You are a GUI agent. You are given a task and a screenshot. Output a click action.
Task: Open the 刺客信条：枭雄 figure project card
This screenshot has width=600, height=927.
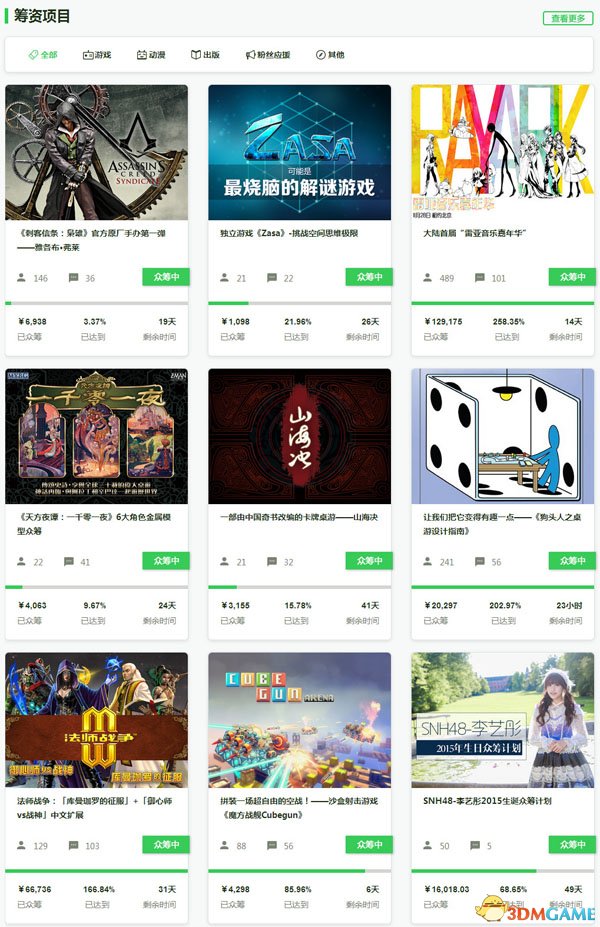click(96, 152)
